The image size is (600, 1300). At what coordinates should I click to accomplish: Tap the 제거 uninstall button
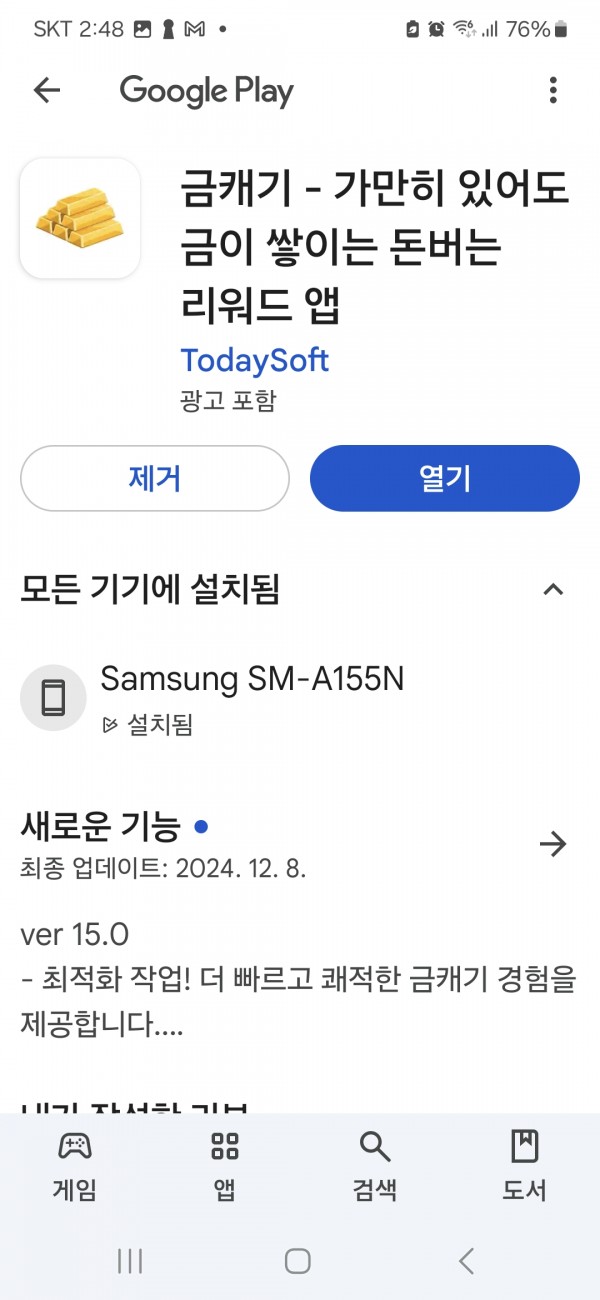(155, 479)
